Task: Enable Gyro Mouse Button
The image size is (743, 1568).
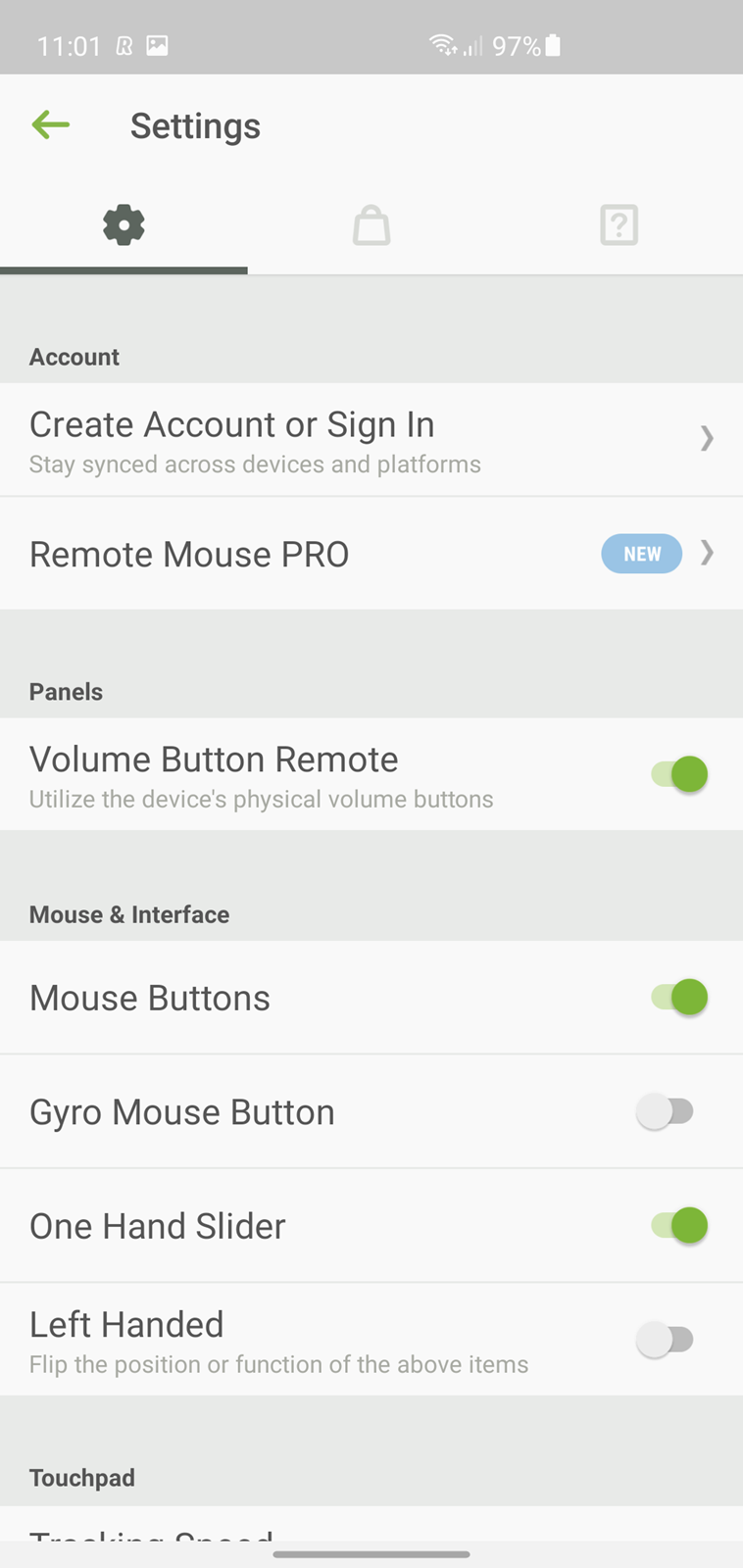Action: 666,1111
